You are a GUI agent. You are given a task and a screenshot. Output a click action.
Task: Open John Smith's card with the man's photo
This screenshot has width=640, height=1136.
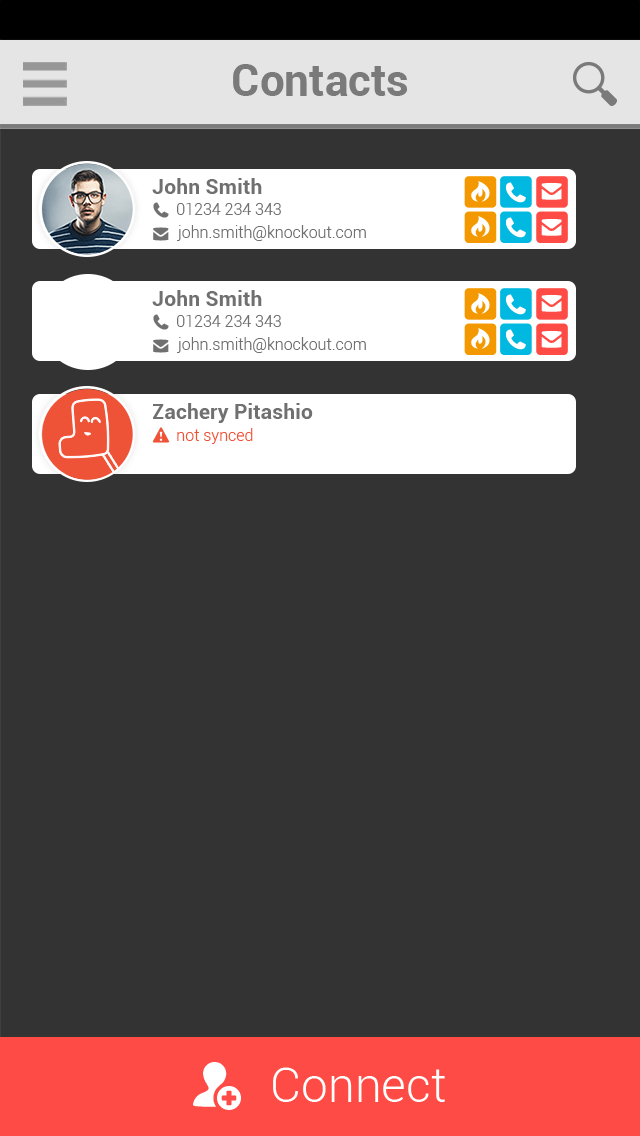(x=304, y=209)
